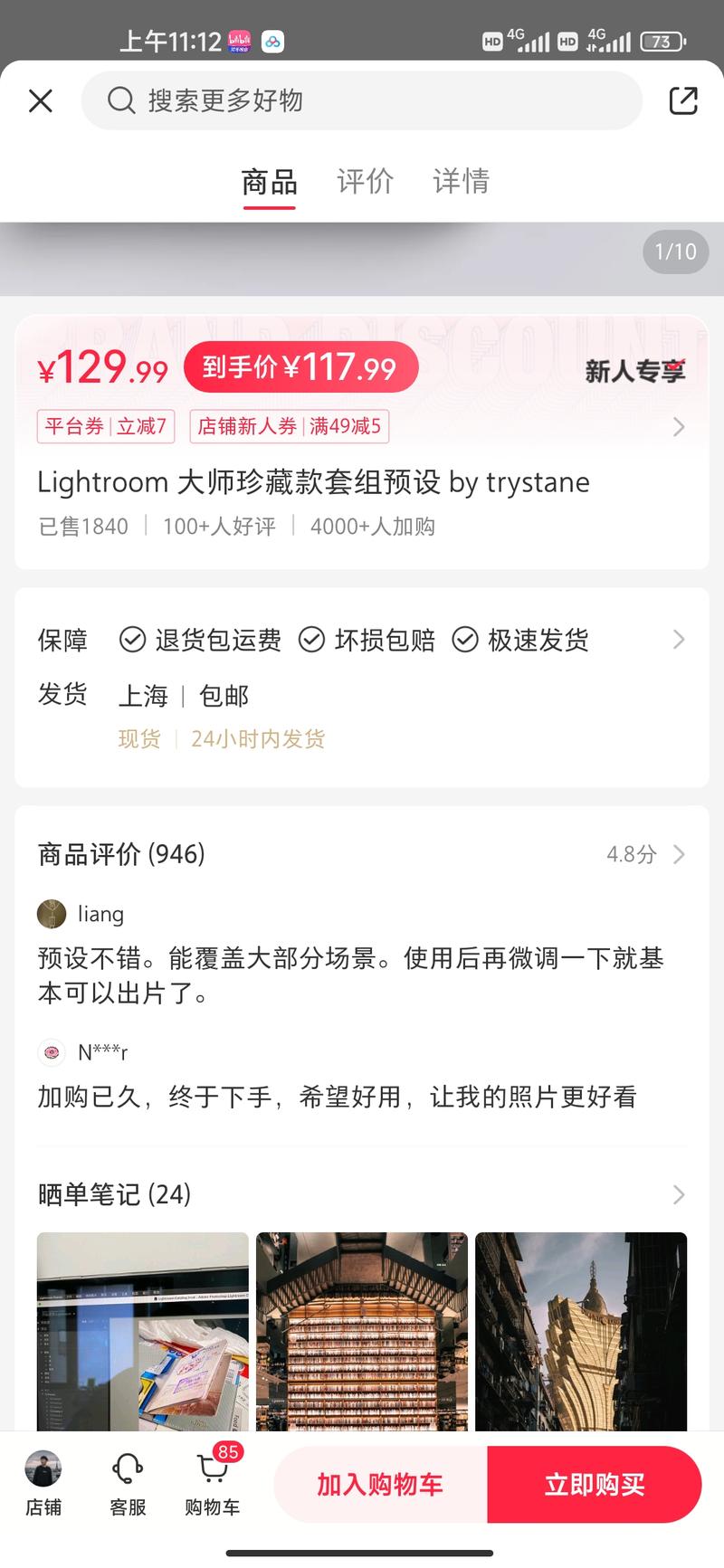Open all reviews via 商品评价 chevron

(x=679, y=853)
